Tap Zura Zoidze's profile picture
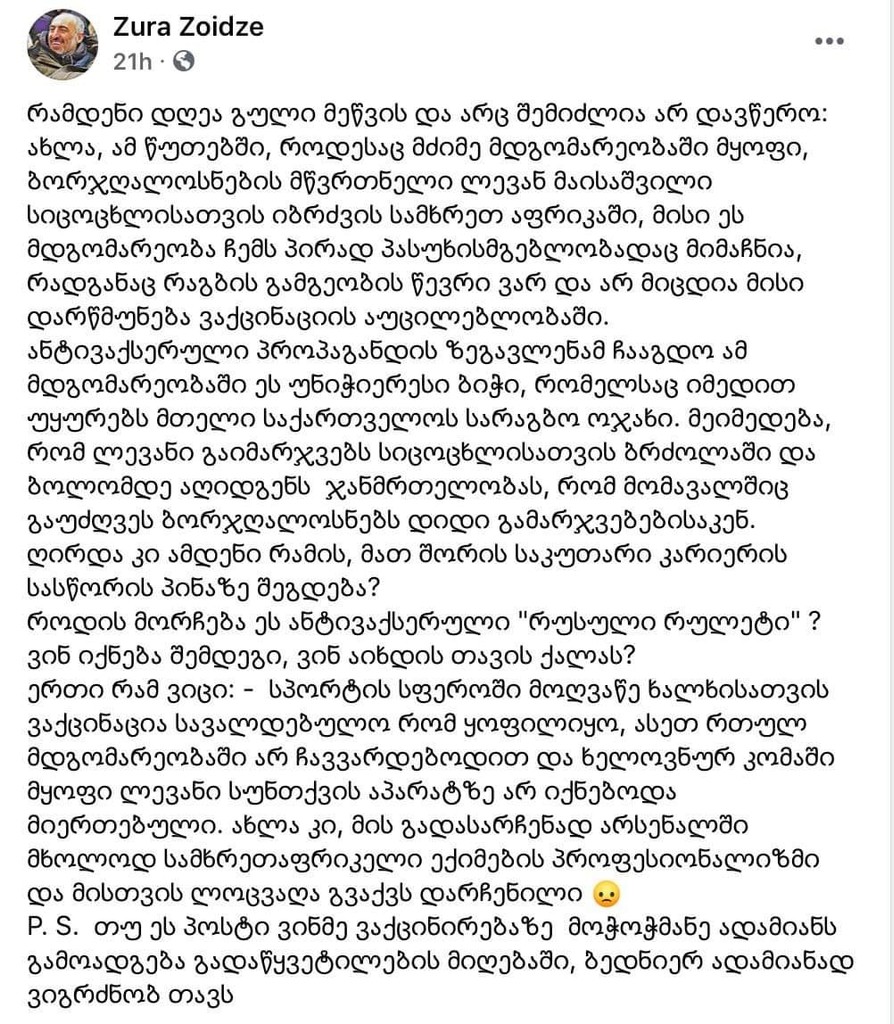 [x=63, y=44]
